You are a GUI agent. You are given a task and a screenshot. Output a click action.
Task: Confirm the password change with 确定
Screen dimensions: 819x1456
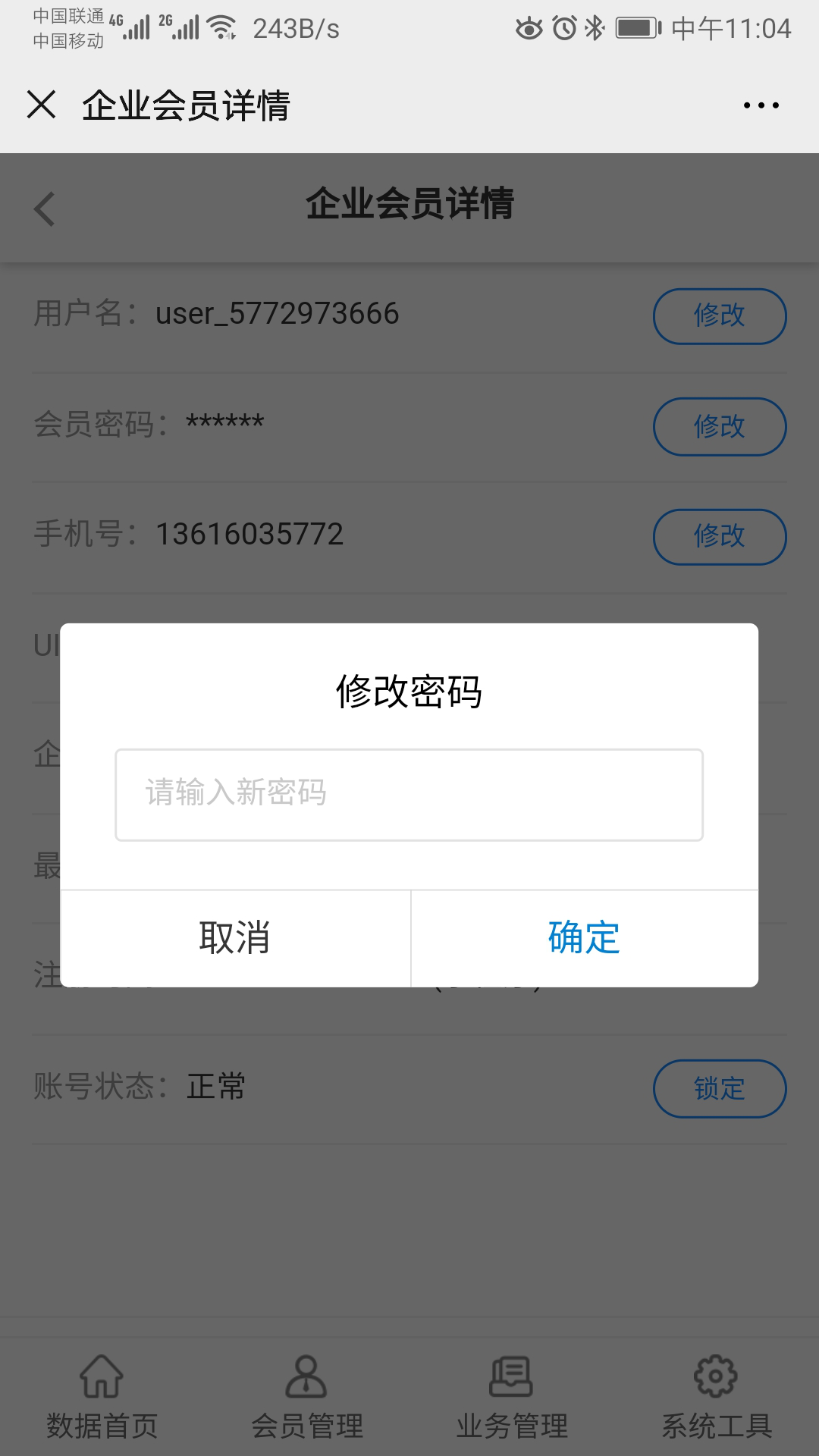coord(584,938)
